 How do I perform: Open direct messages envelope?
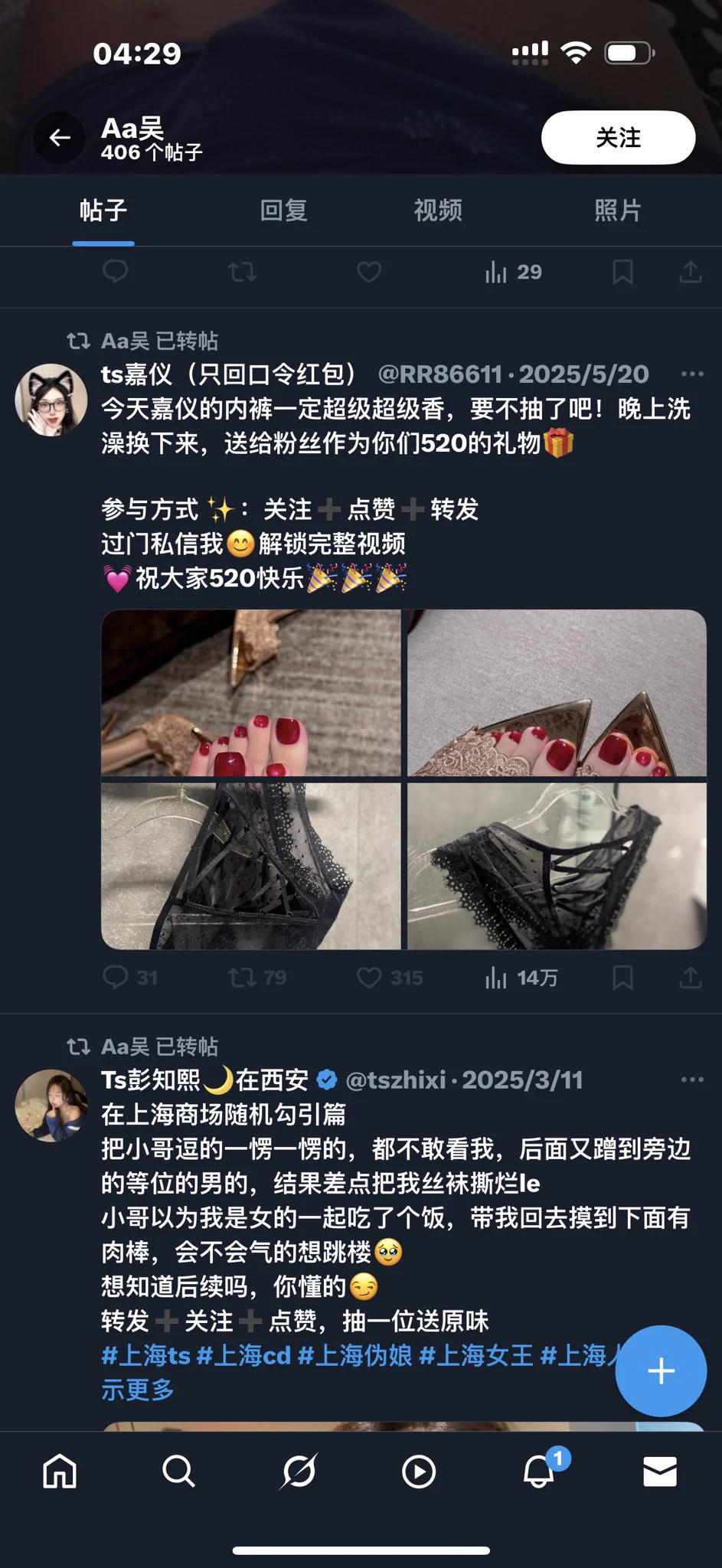[660, 1472]
